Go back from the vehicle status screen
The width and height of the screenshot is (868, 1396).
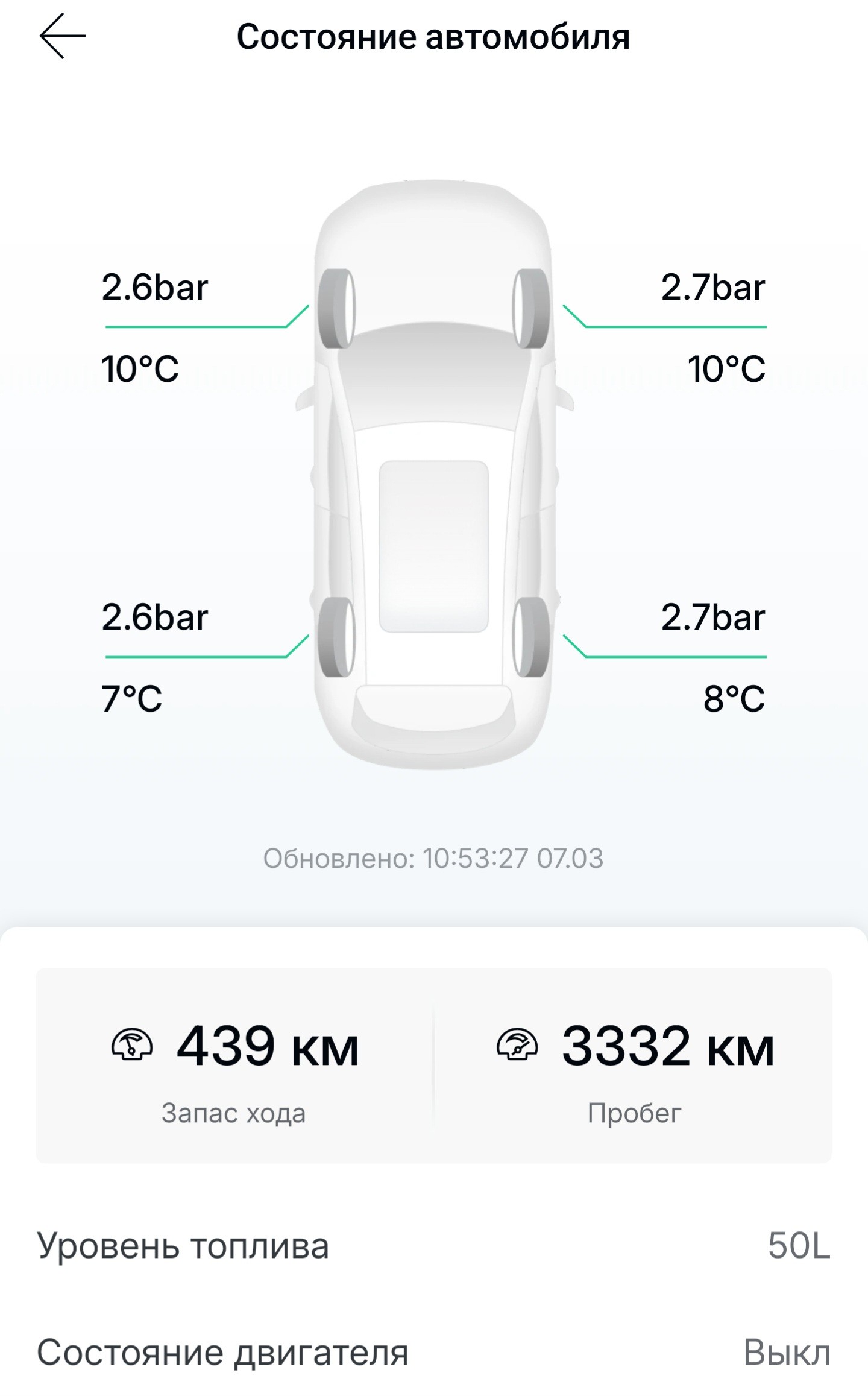(x=62, y=37)
